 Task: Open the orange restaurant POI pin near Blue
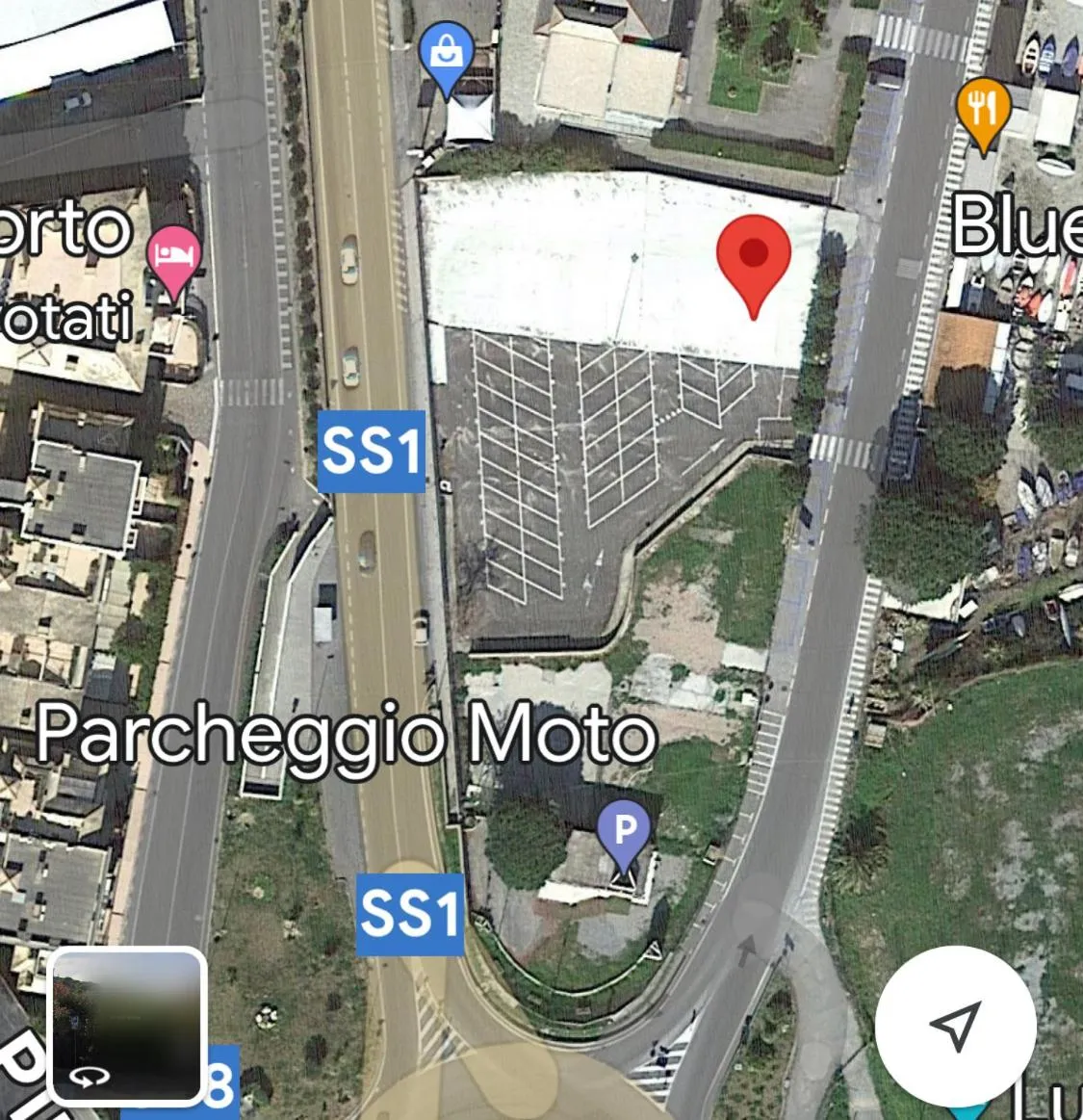pos(983,108)
